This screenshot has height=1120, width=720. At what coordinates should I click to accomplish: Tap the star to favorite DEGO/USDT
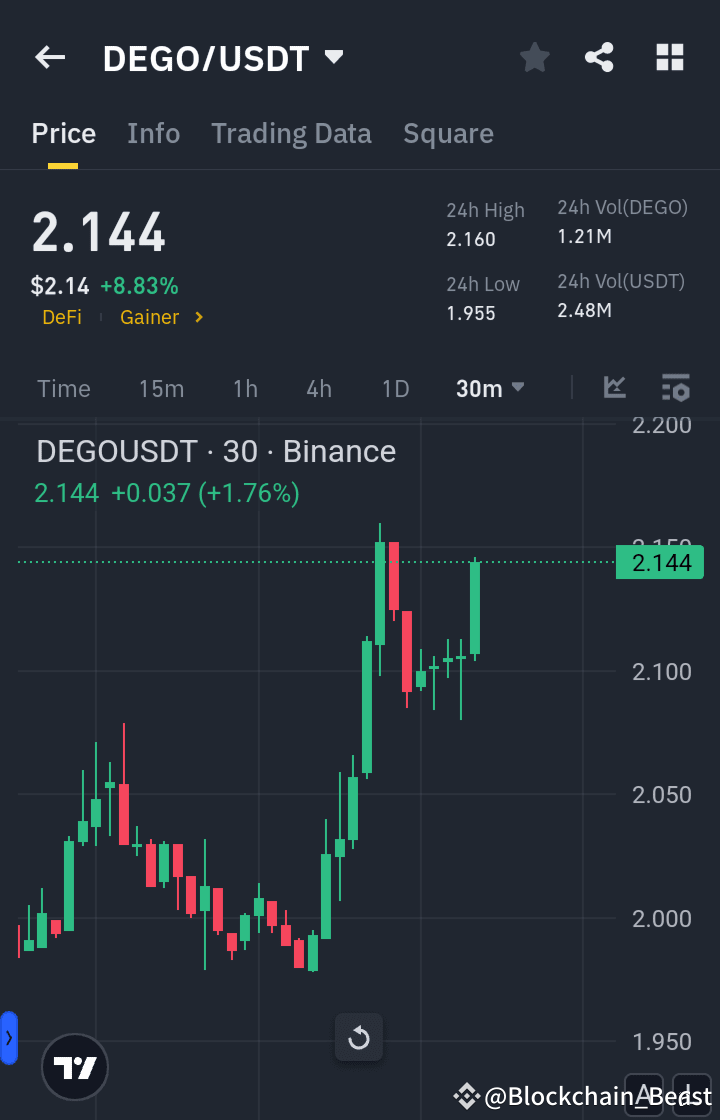[x=534, y=57]
